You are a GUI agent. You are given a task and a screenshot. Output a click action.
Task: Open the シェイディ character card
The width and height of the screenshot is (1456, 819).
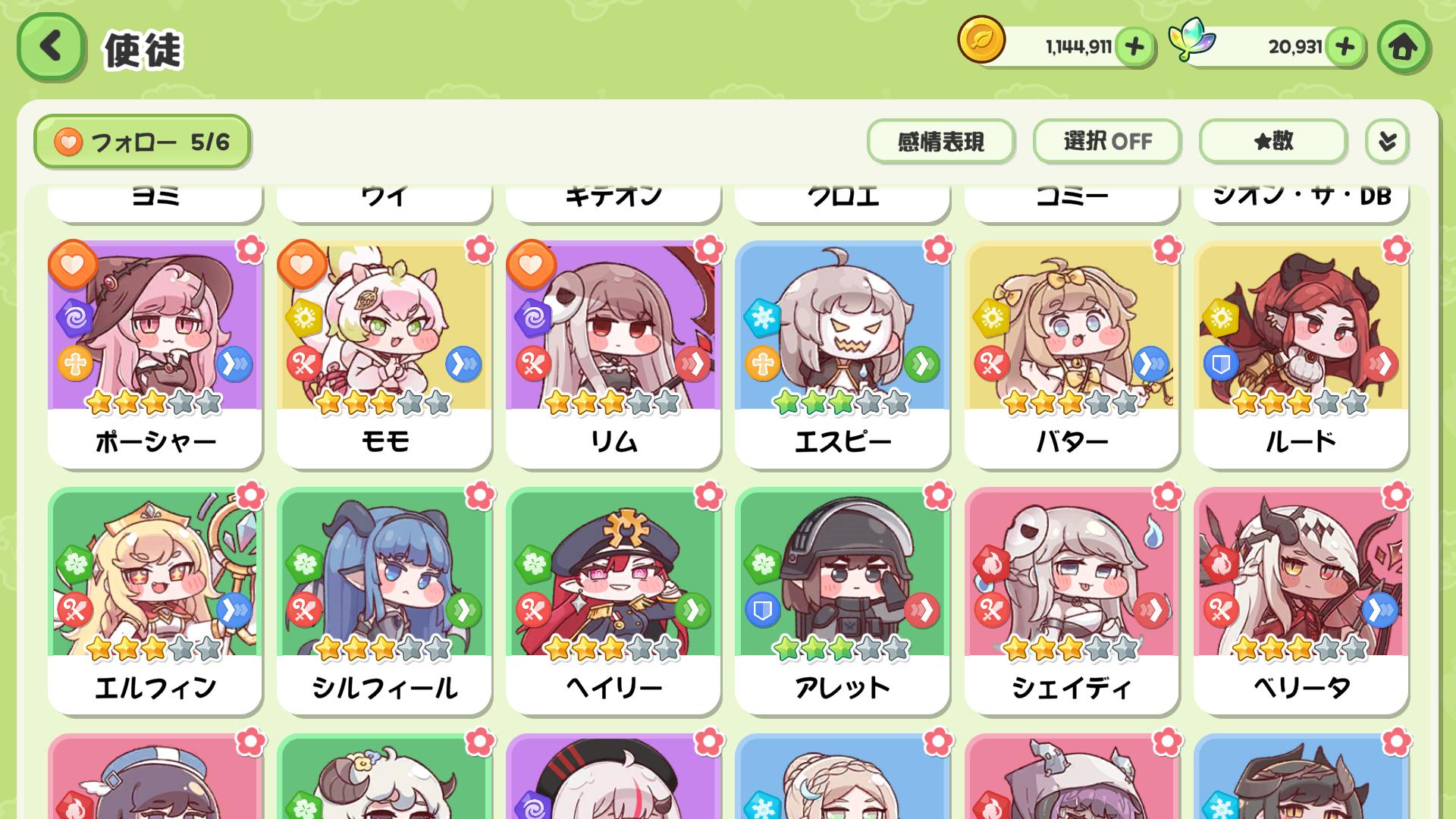tap(1072, 599)
